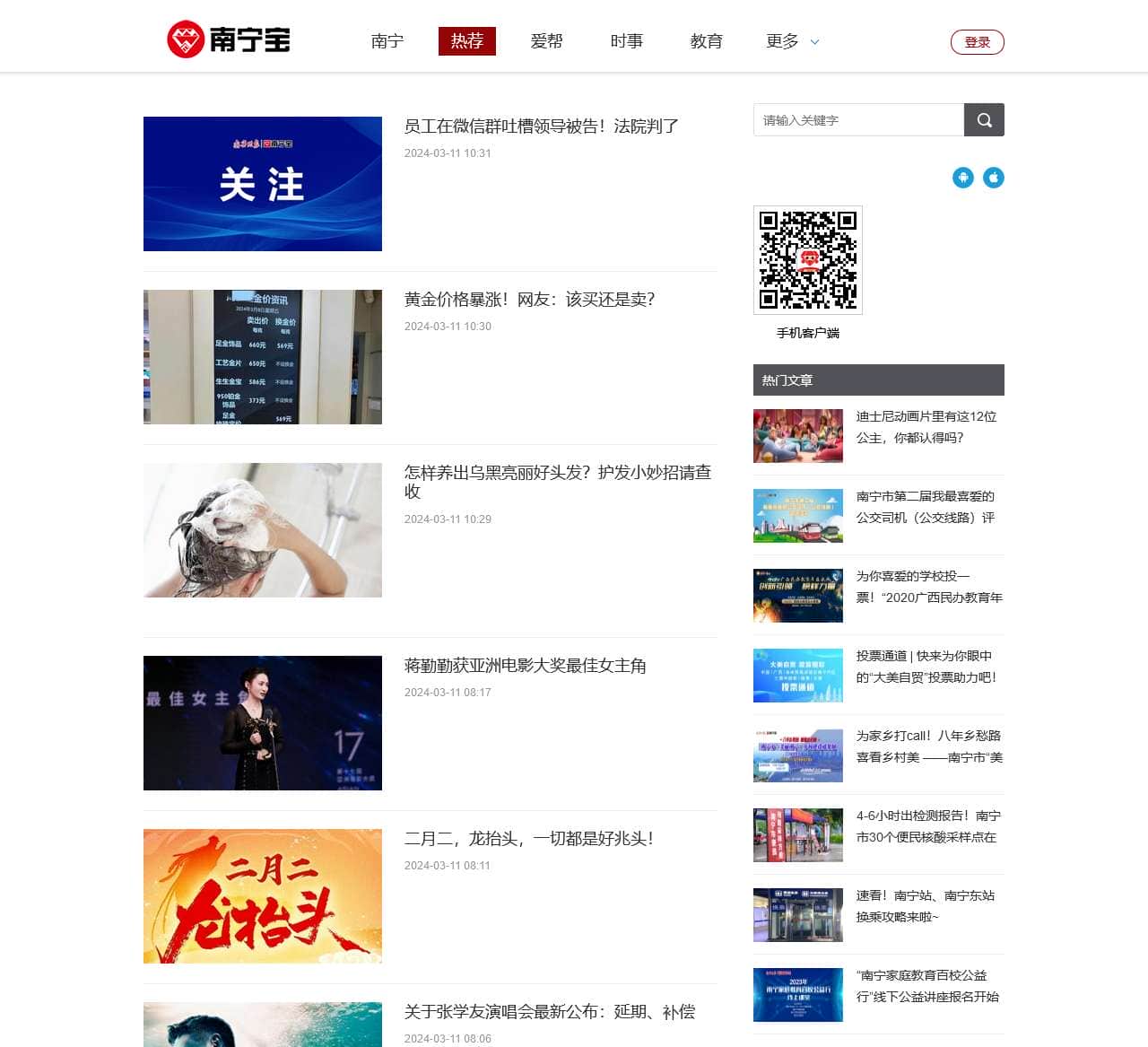The height and width of the screenshot is (1047, 1148).
Task: View 蒋勤勤获亚洲电影大奖最佳女主角 story
Action: [525, 666]
